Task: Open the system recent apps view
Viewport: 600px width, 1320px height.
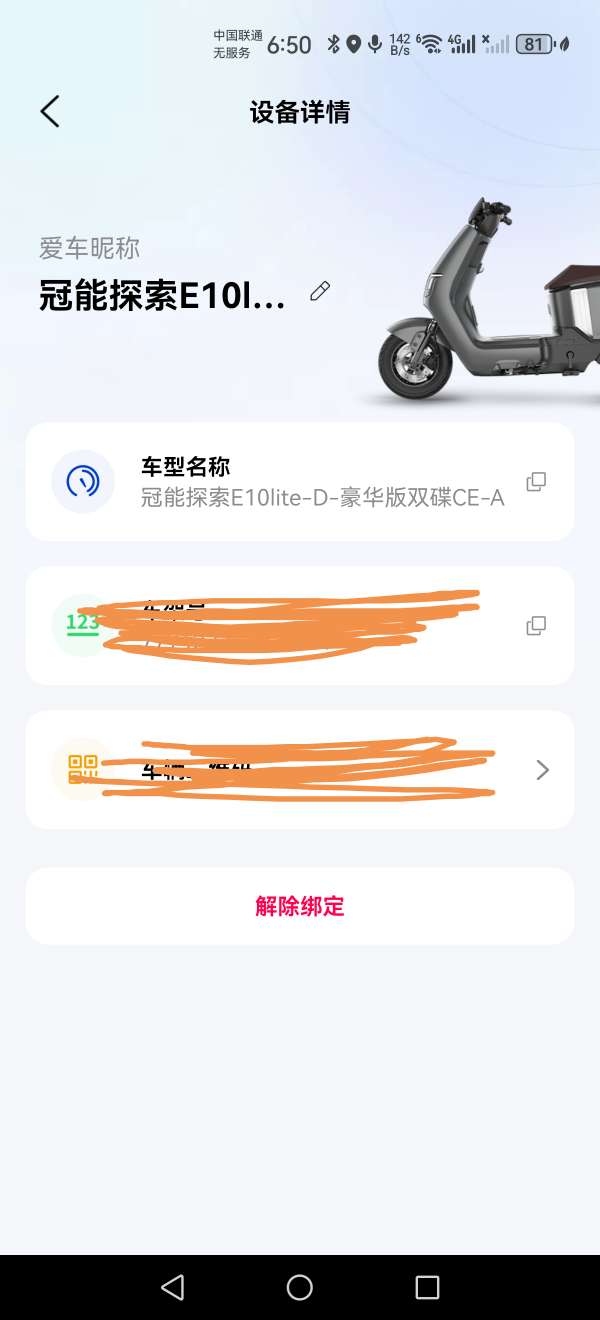Action: tap(427, 1287)
